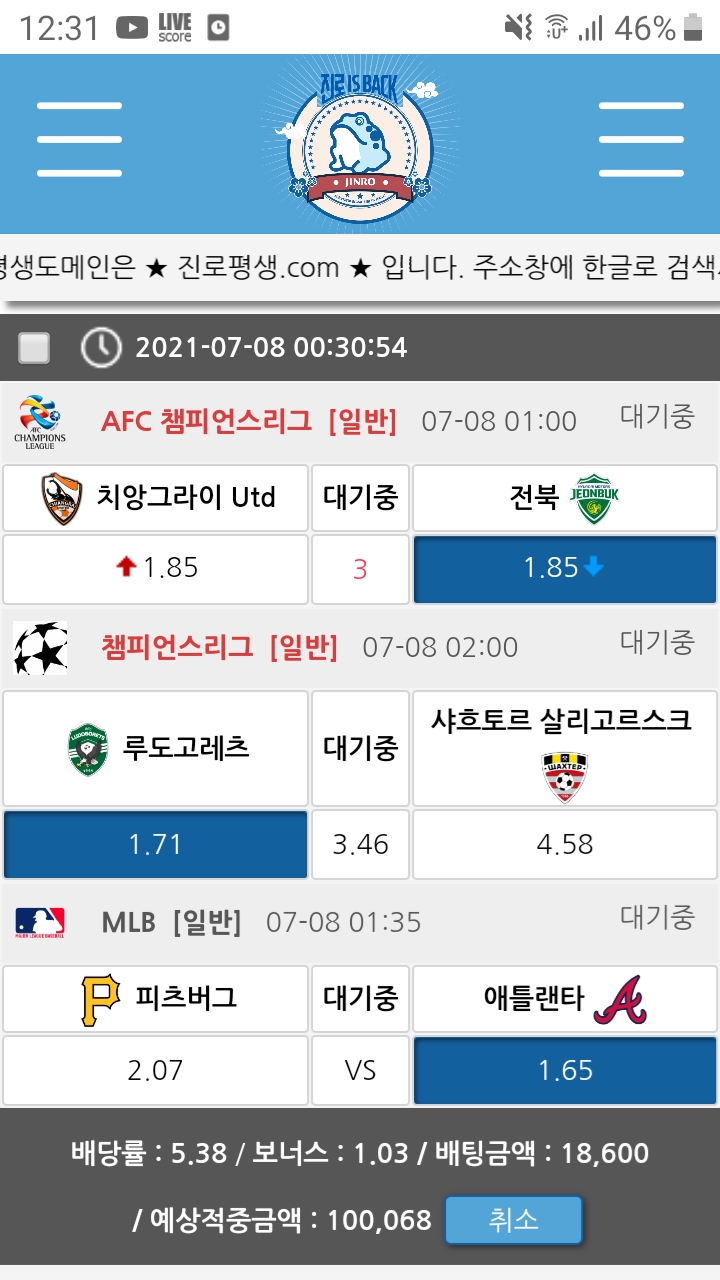Deselect 애틀랜타 odds 1.65

coord(565,1071)
